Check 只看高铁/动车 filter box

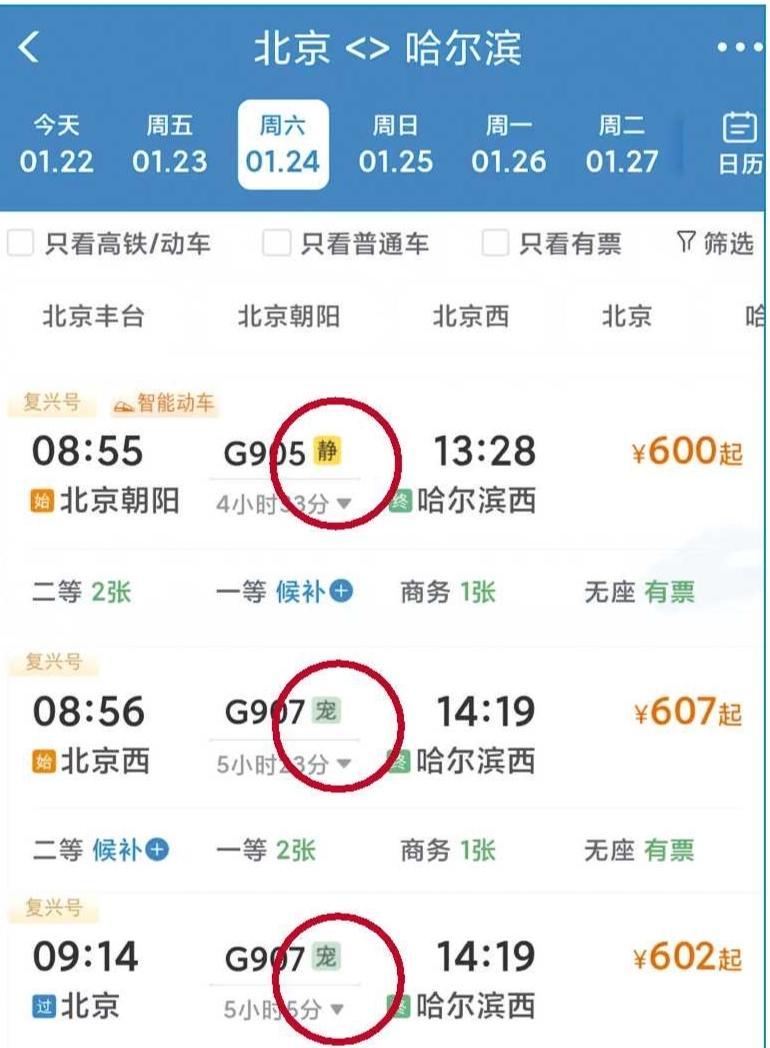tap(21, 243)
